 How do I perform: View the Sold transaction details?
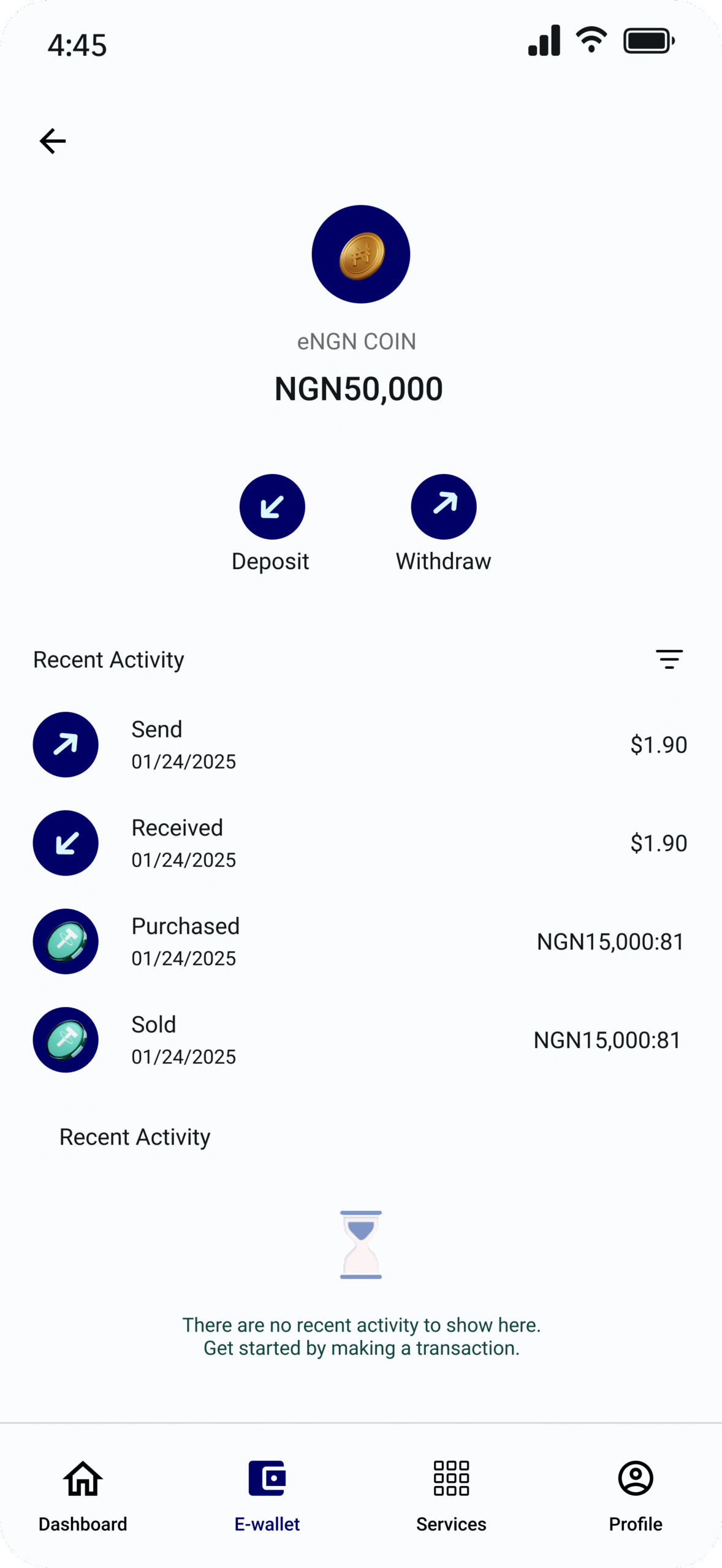(x=360, y=1039)
